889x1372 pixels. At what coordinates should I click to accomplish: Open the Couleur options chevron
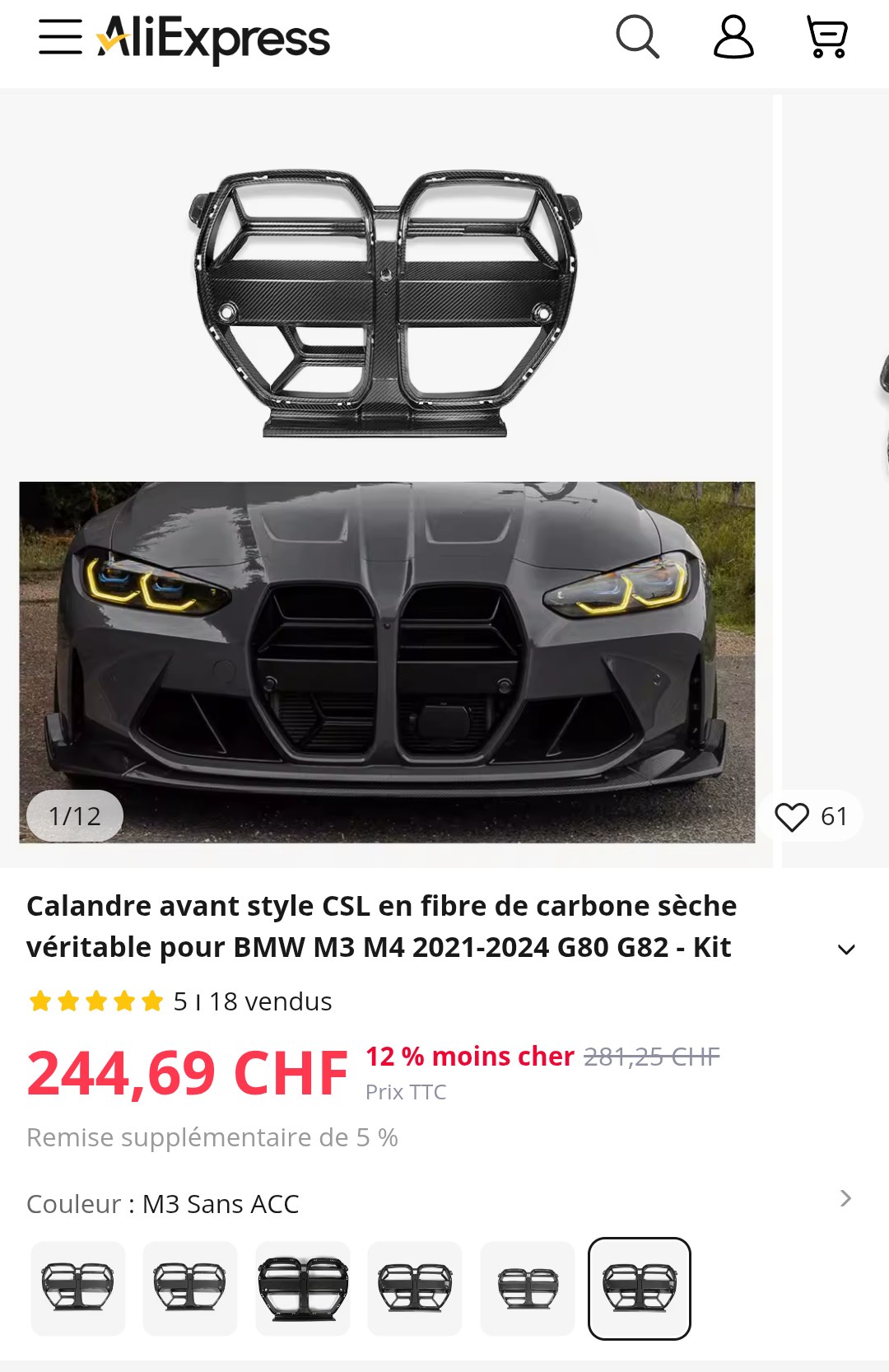[x=845, y=1198]
